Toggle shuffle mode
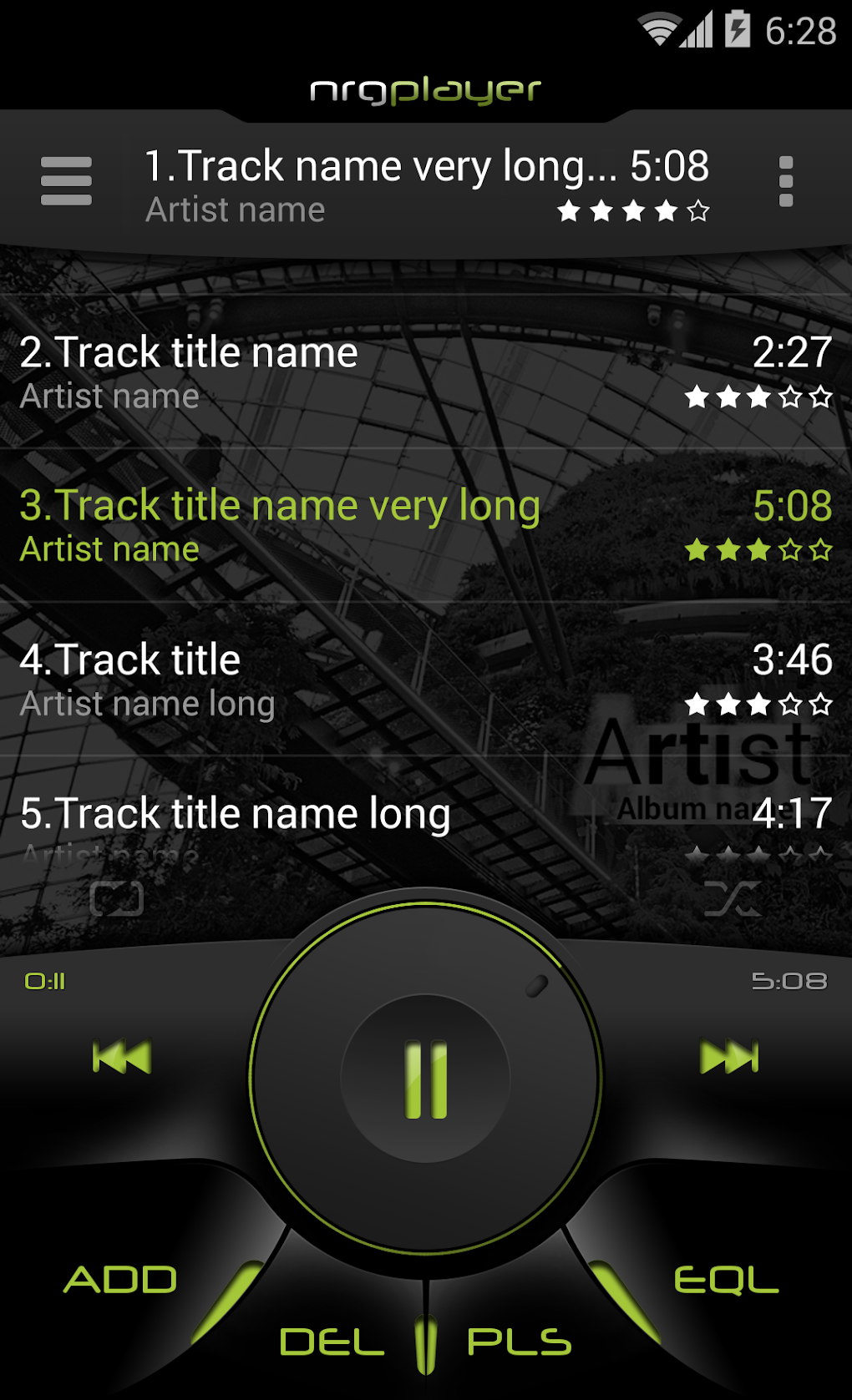The height and width of the screenshot is (1400, 852). (x=733, y=899)
